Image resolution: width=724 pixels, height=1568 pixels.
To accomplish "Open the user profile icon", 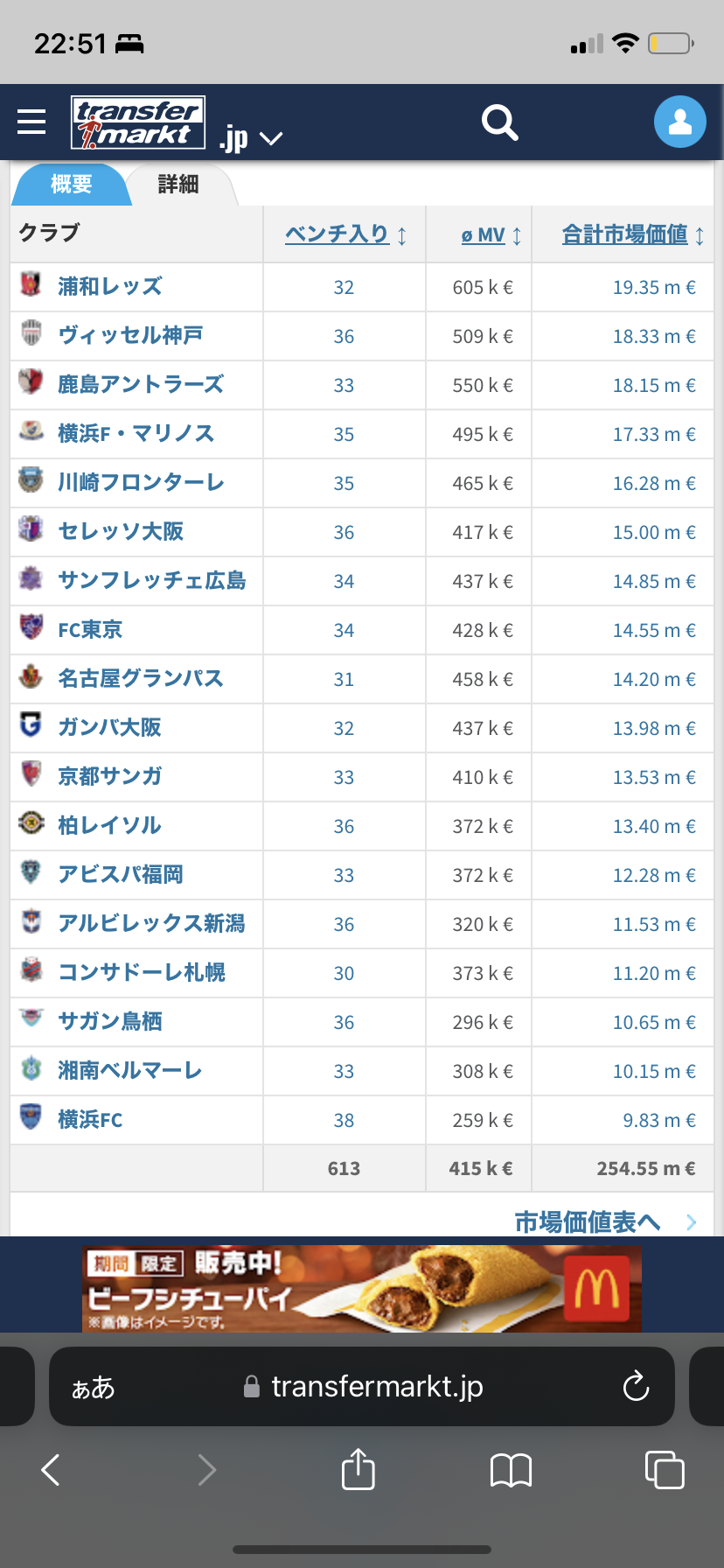I will coord(679,122).
